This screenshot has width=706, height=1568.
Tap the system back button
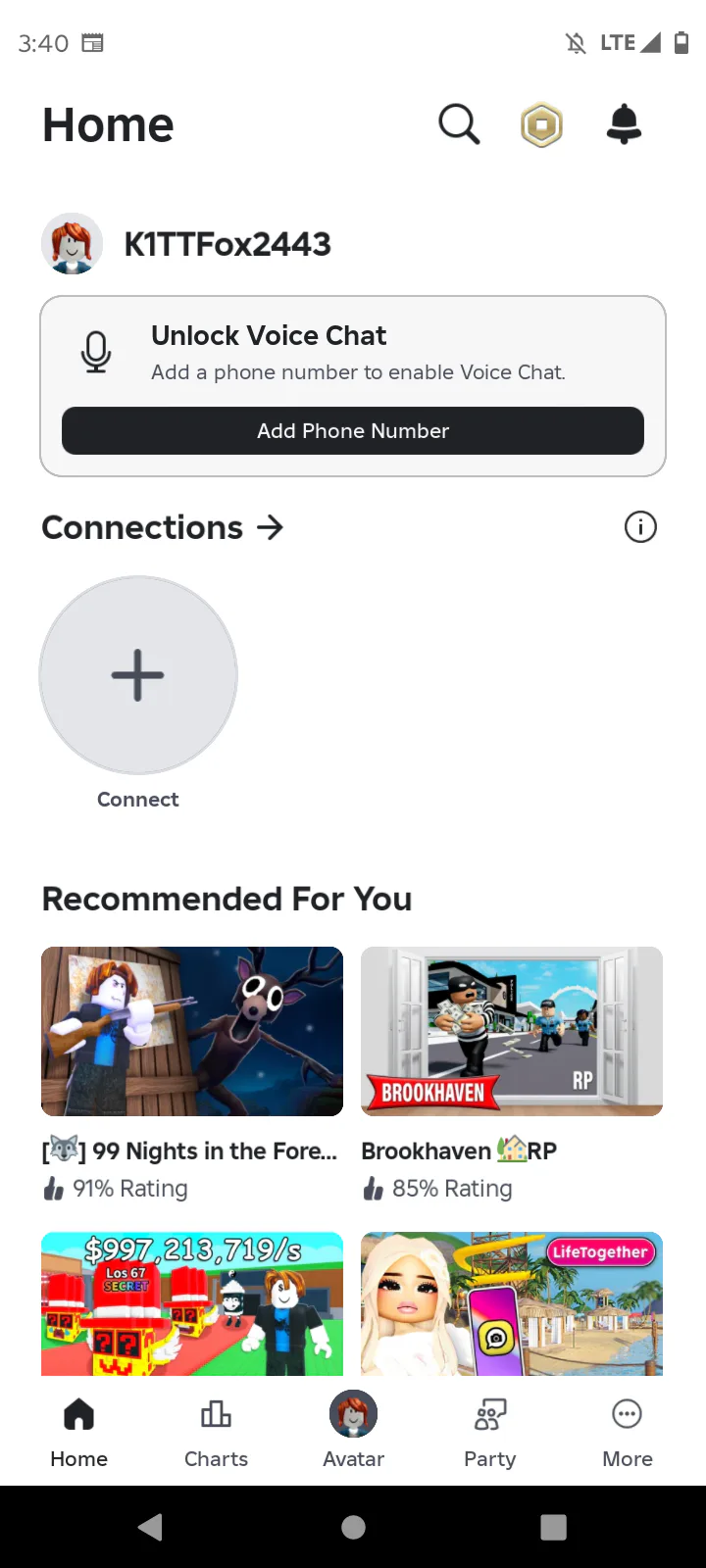click(x=151, y=1527)
